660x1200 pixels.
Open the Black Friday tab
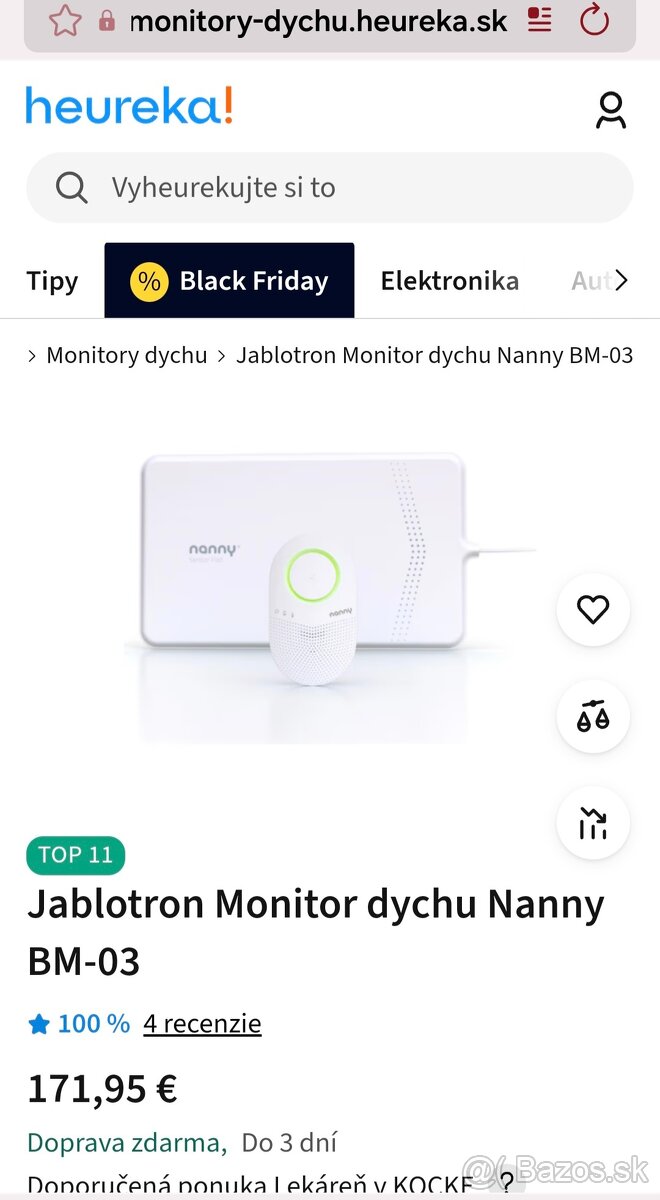pos(230,281)
